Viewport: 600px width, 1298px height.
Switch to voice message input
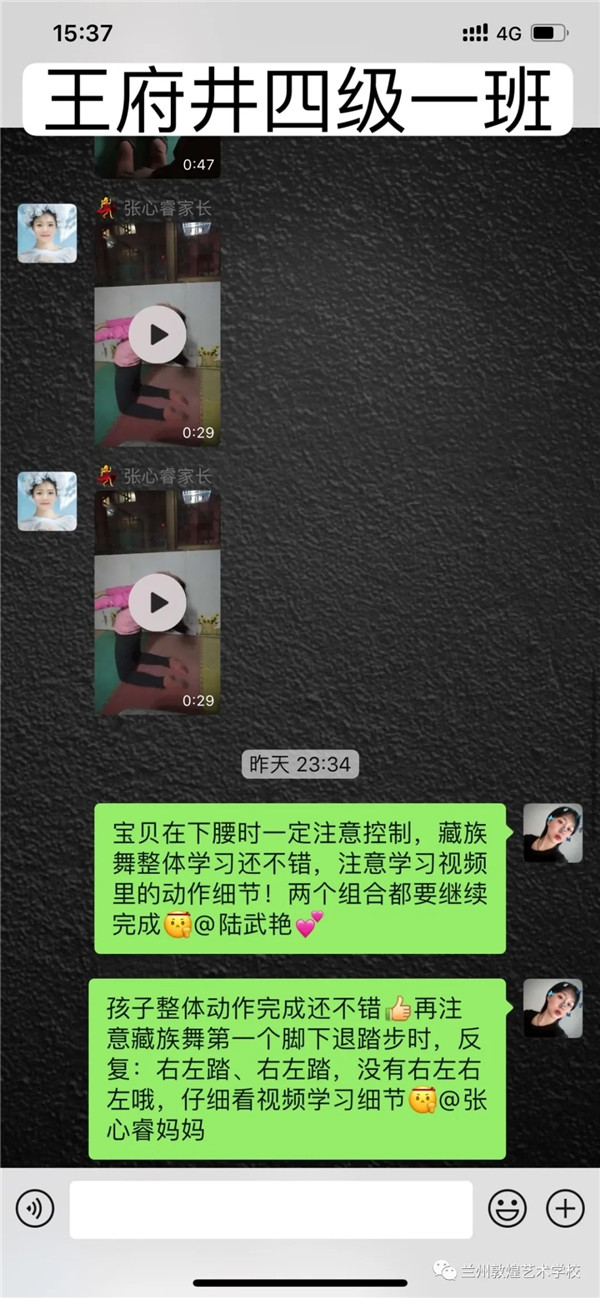click(x=35, y=1209)
